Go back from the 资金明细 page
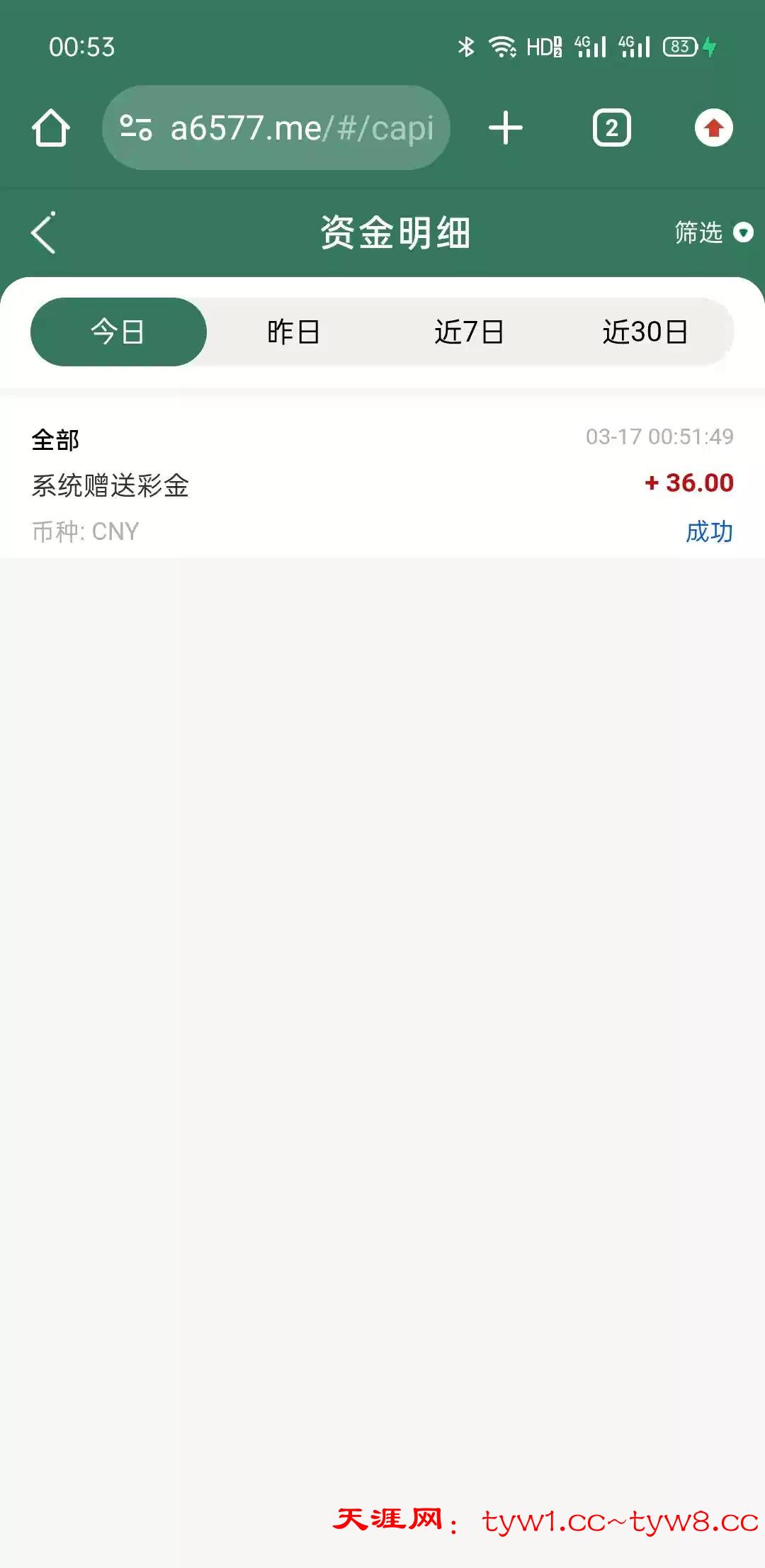The width and height of the screenshot is (765, 1568). point(44,232)
